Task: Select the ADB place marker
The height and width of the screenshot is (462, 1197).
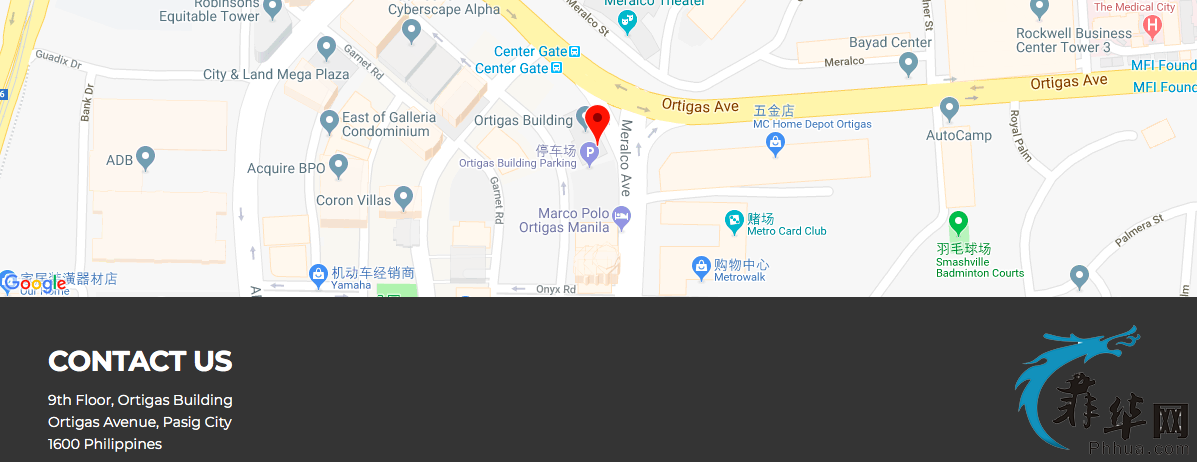Action: click(x=145, y=158)
